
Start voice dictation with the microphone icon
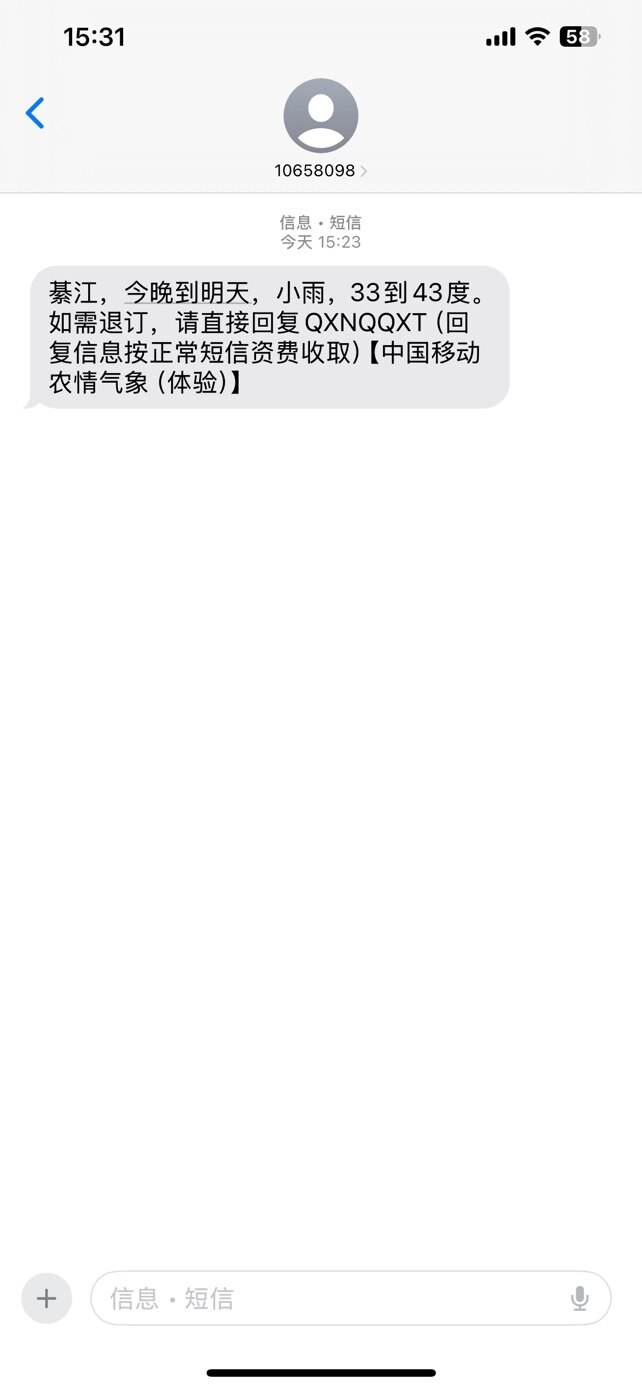click(x=580, y=1298)
